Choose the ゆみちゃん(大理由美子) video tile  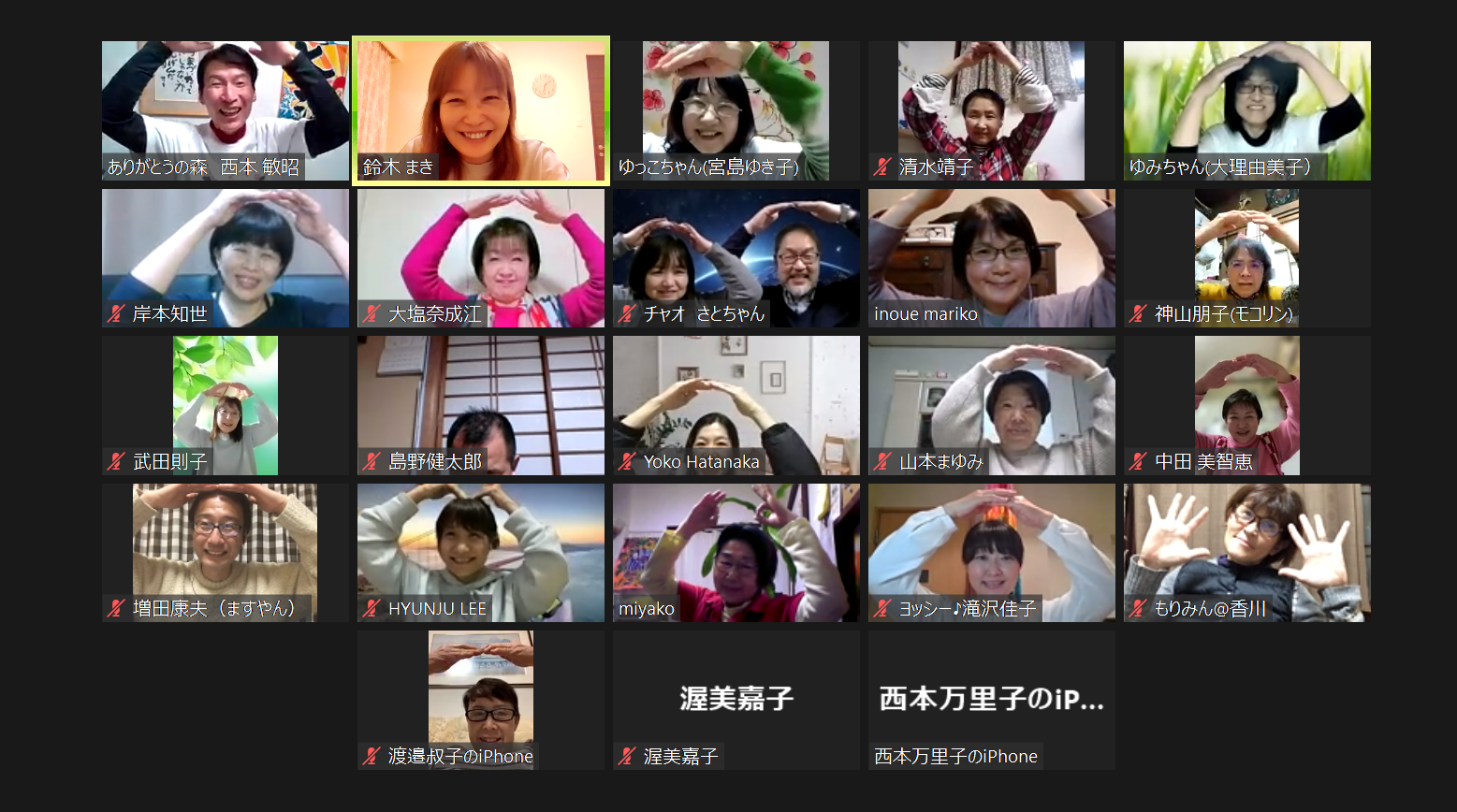1246,110
